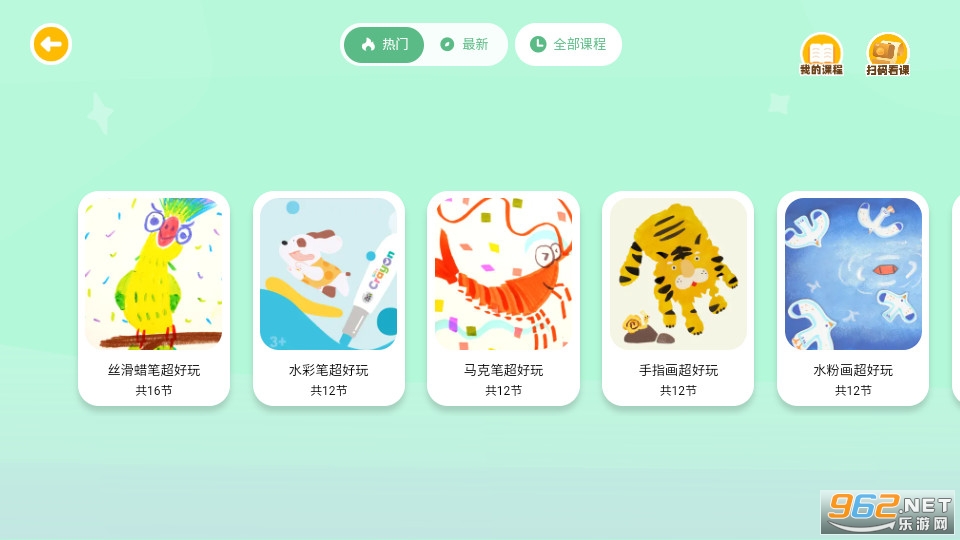Viewport: 960px width, 540px height.
Task: Open the 丝滑蜡笔超好玩 course
Action: click(x=154, y=298)
